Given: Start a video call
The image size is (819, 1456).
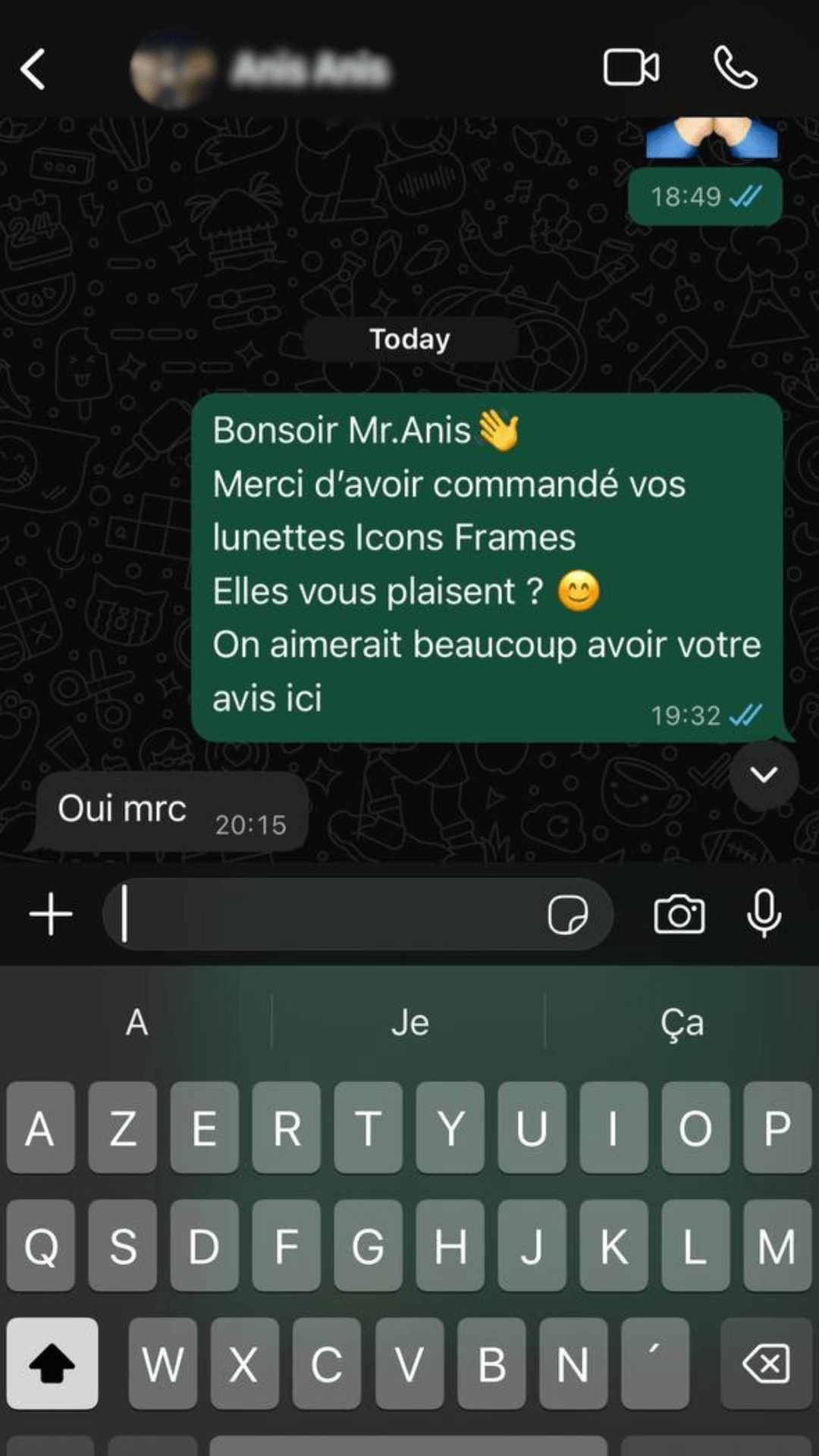Looking at the screenshot, I should click(x=631, y=67).
